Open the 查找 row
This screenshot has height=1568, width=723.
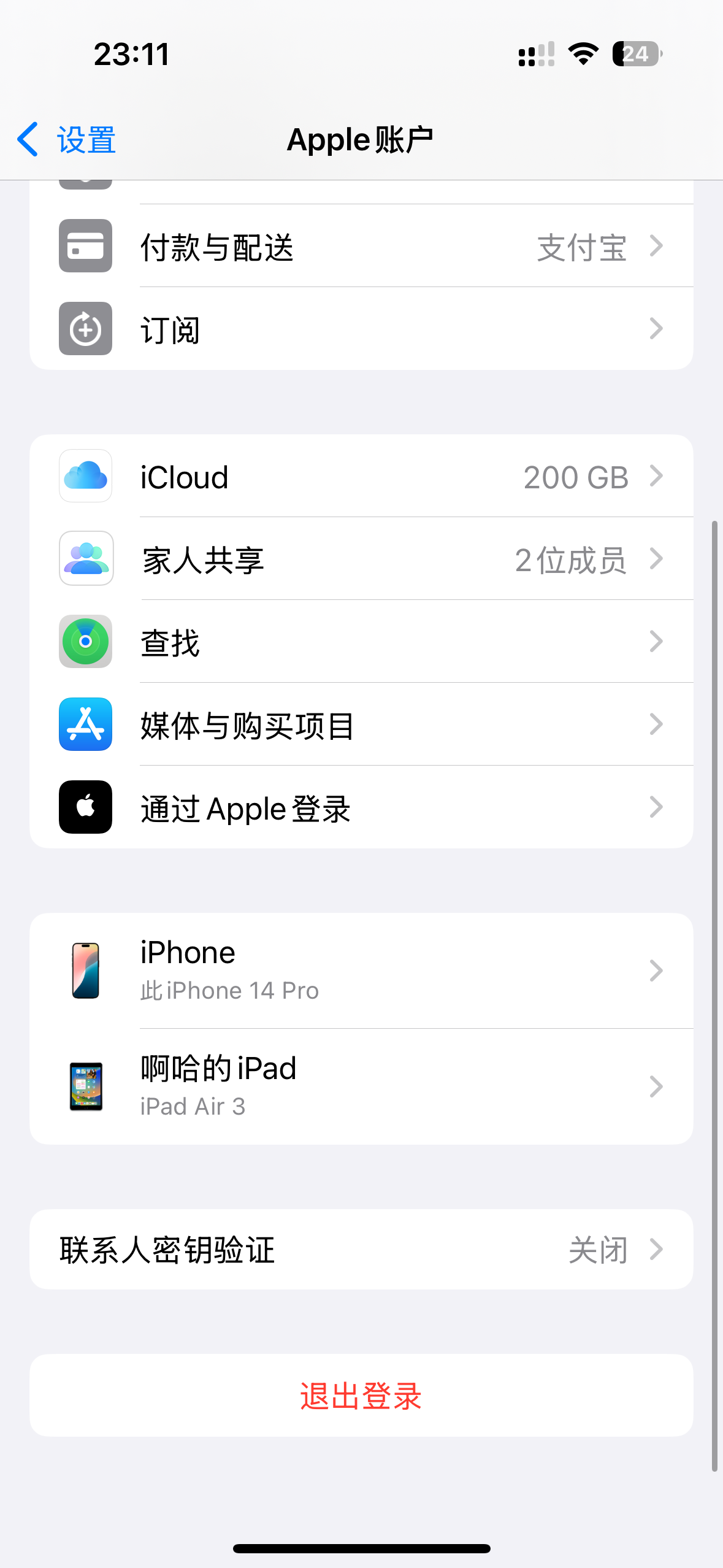(x=361, y=642)
